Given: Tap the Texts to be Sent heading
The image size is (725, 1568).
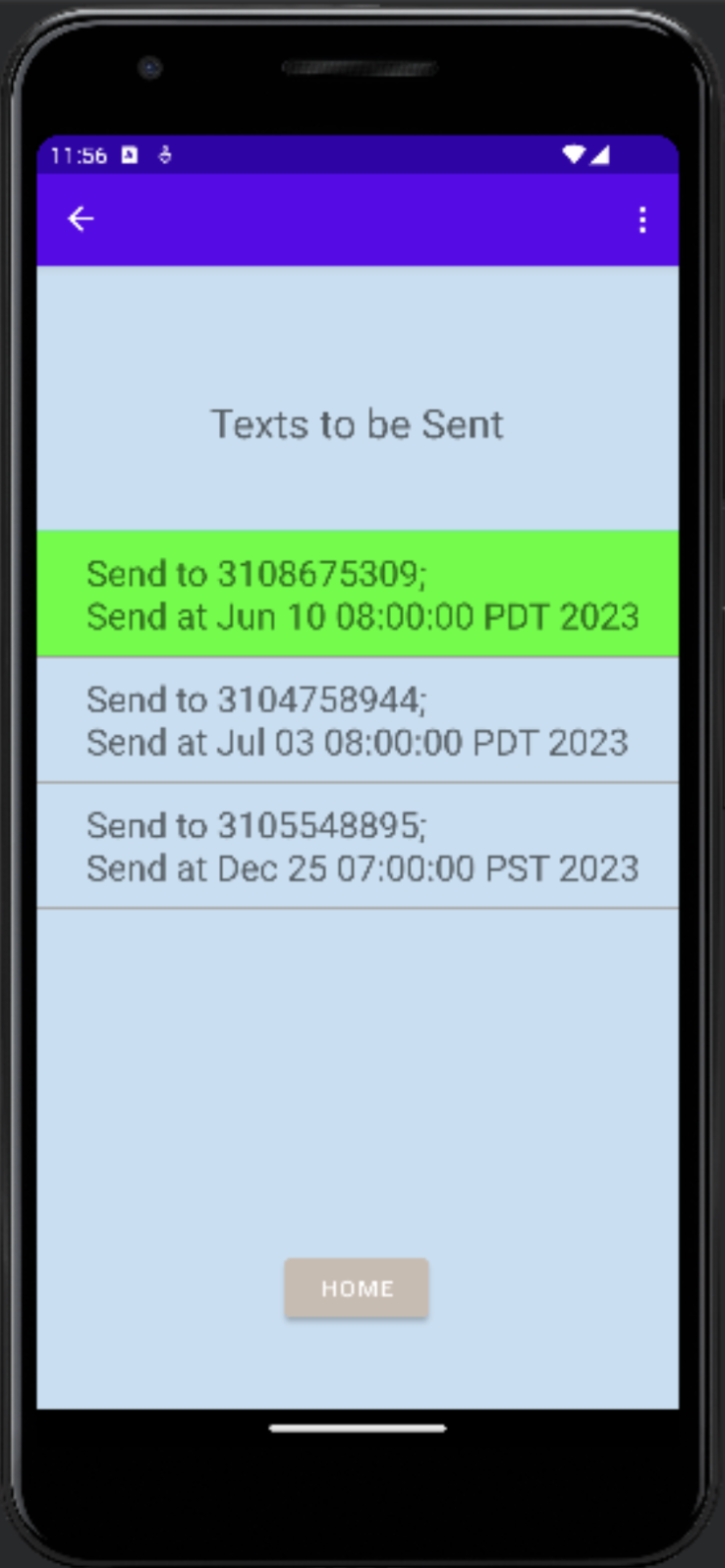Looking at the screenshot, I should tap(357, 423).
